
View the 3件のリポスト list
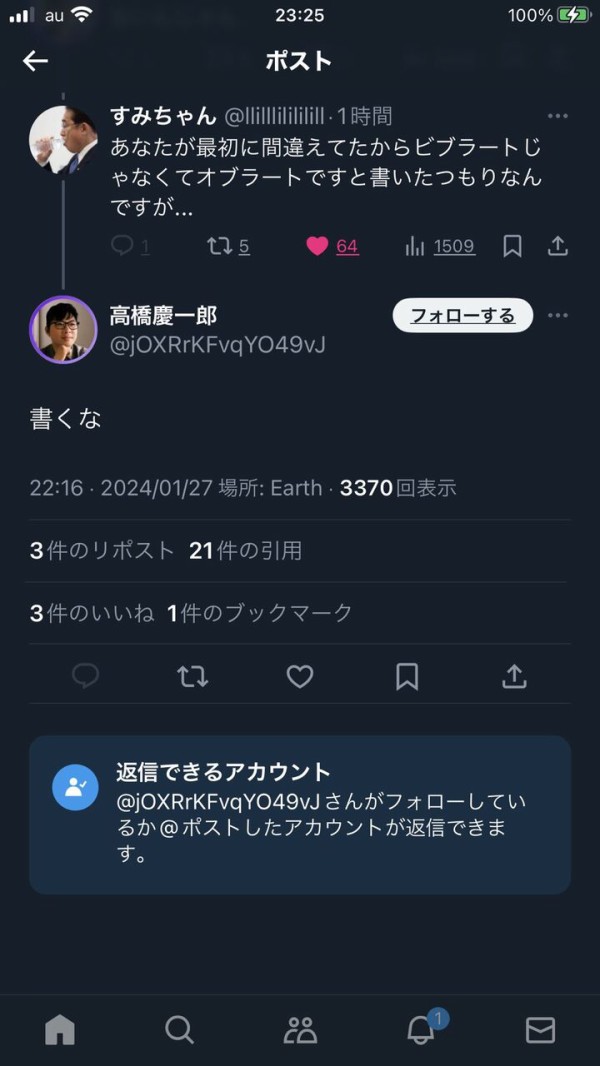click(x=102, y=550)
